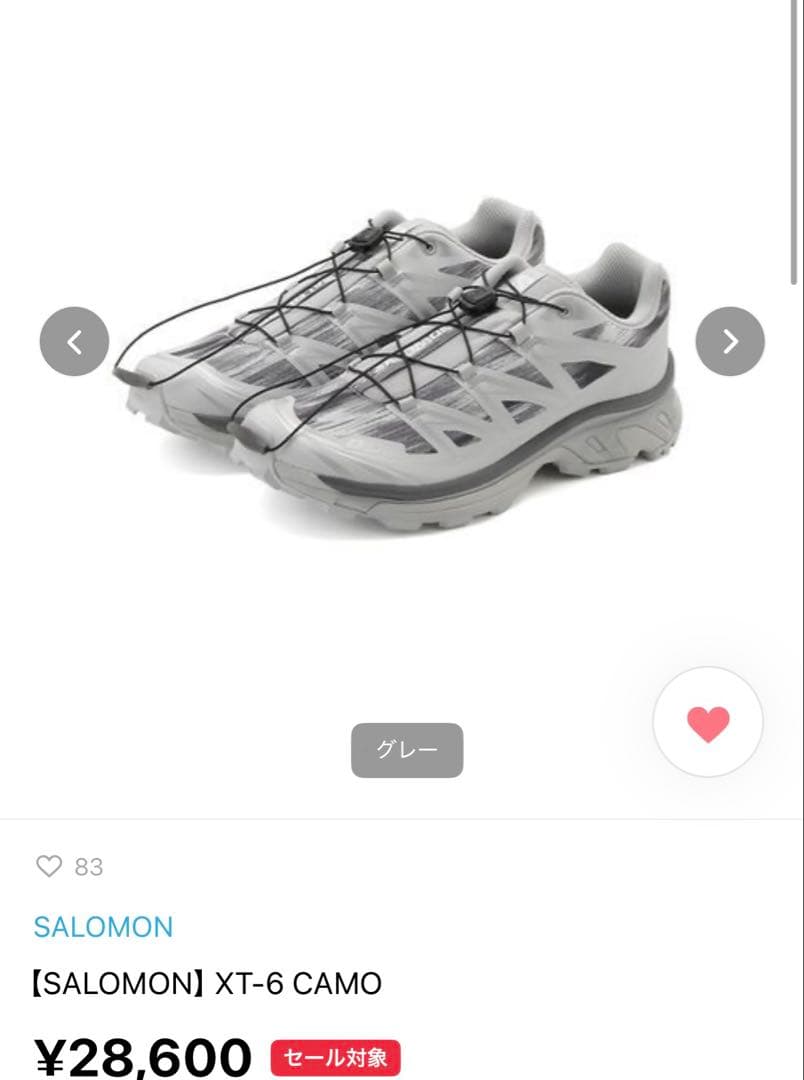Click the left chevron in the image carousel
This screenshot has width=804, height=1080.
tap(73, 341)
